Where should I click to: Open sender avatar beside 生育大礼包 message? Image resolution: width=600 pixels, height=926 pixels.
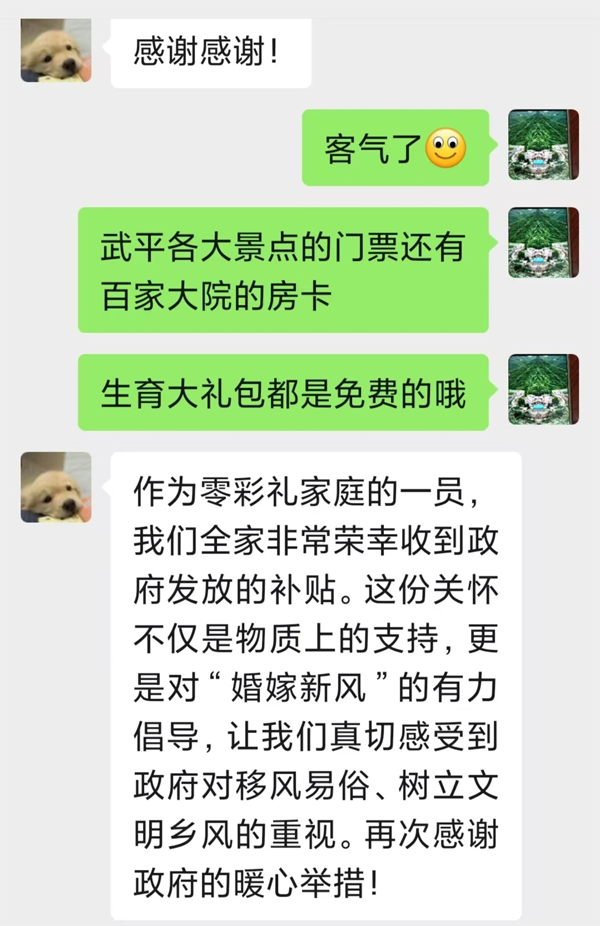[x=543, y=389]
